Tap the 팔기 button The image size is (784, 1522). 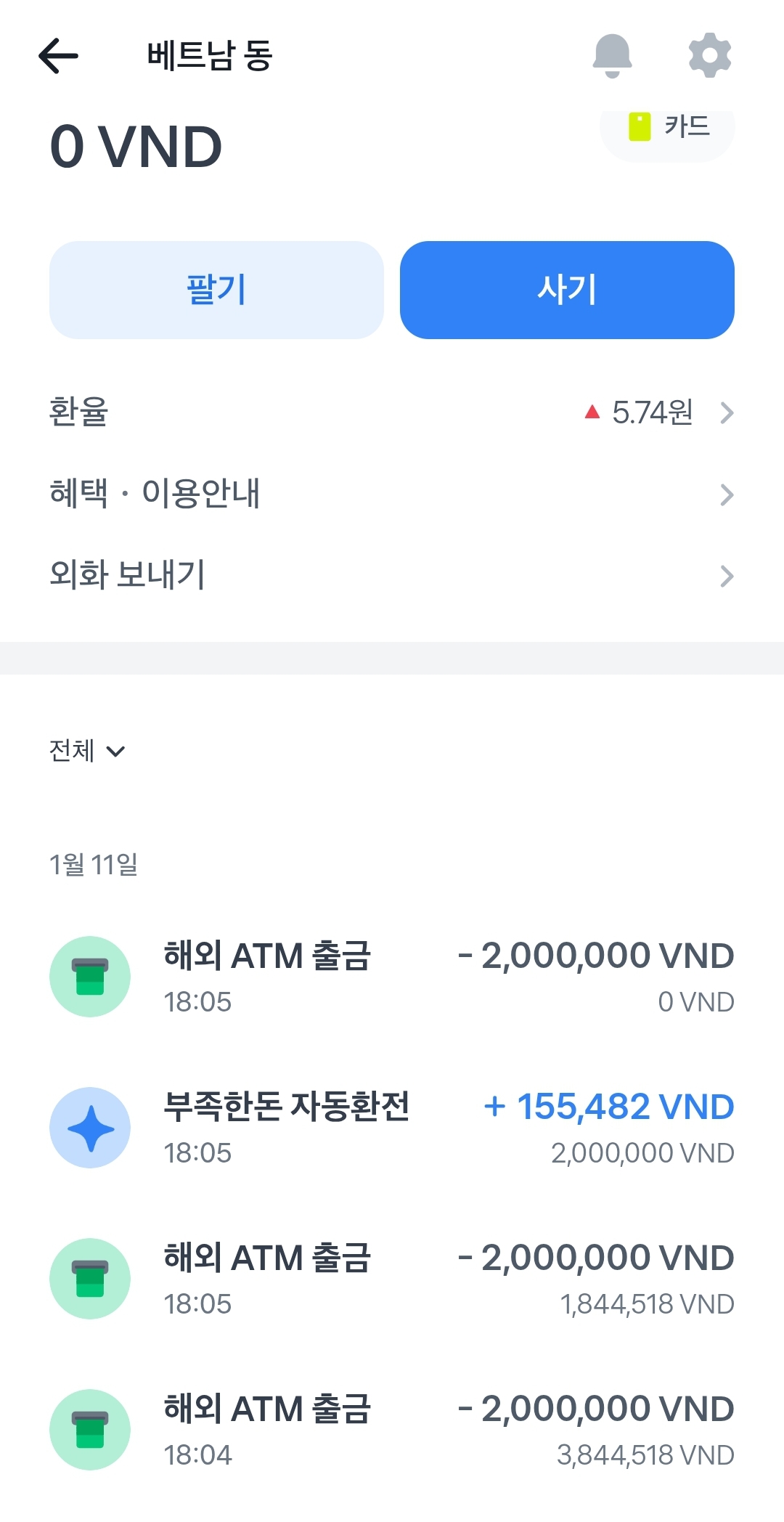(216, 290)
